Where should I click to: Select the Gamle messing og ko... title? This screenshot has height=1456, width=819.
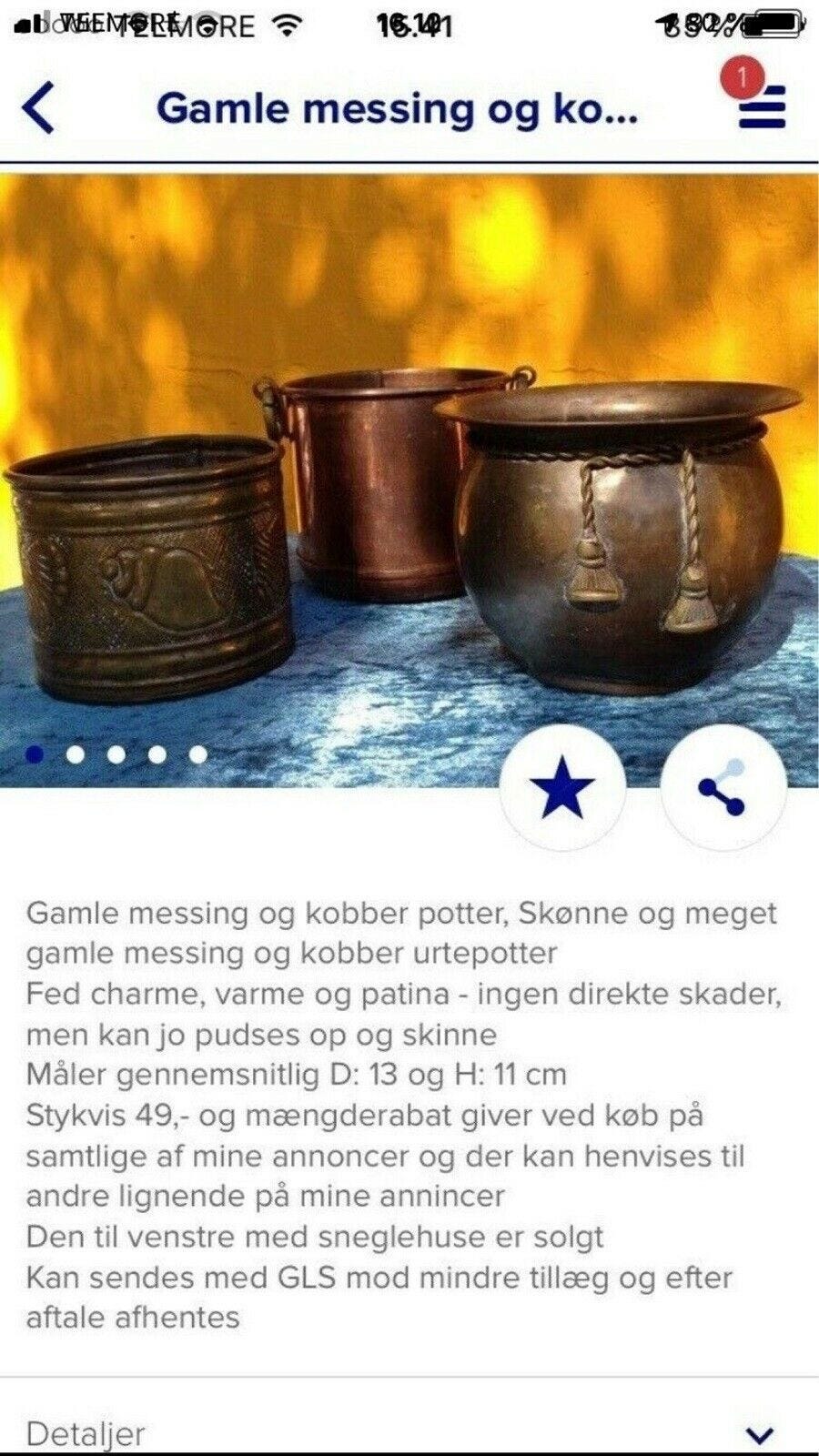pyautogui.click(x=400, y=109)
